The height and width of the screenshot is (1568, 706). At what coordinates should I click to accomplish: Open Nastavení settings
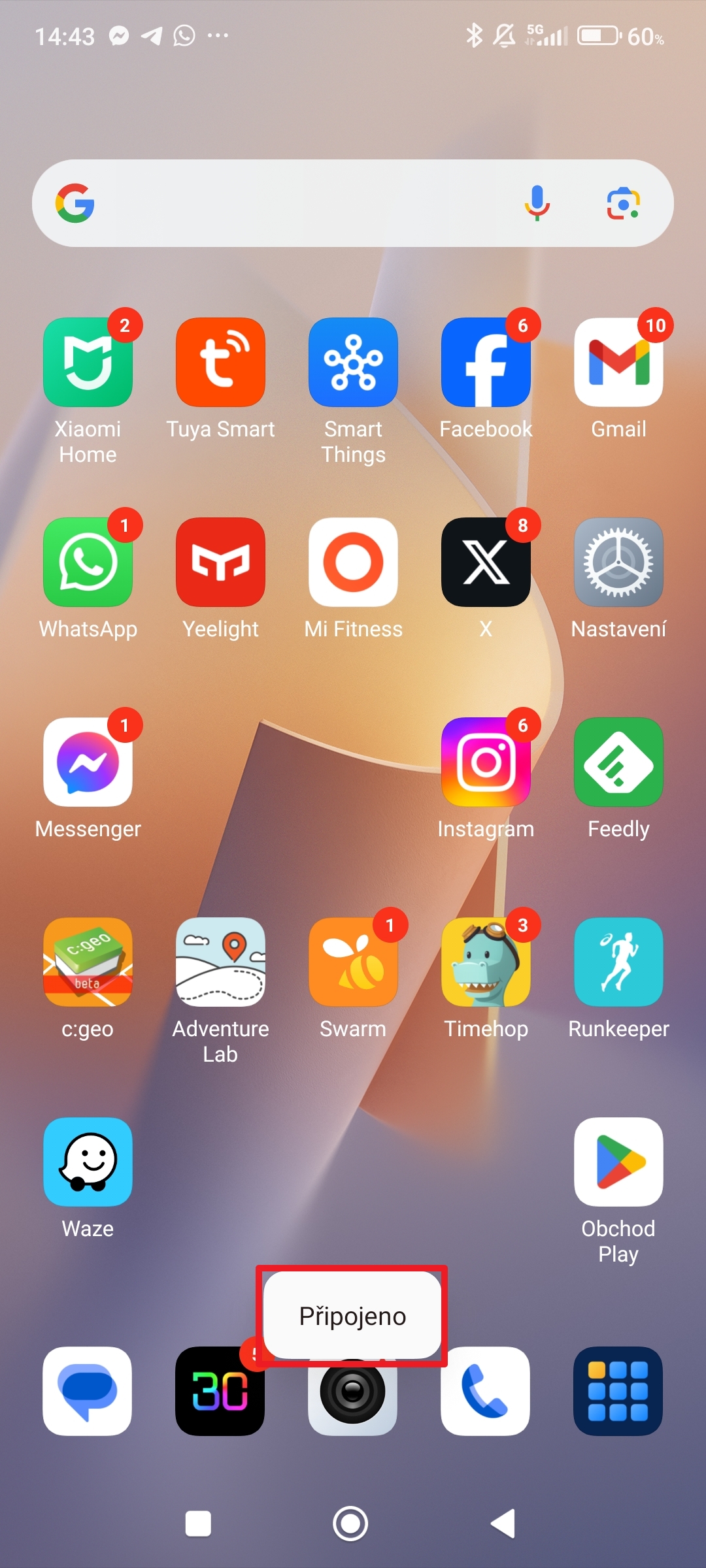tap(618, 563)
